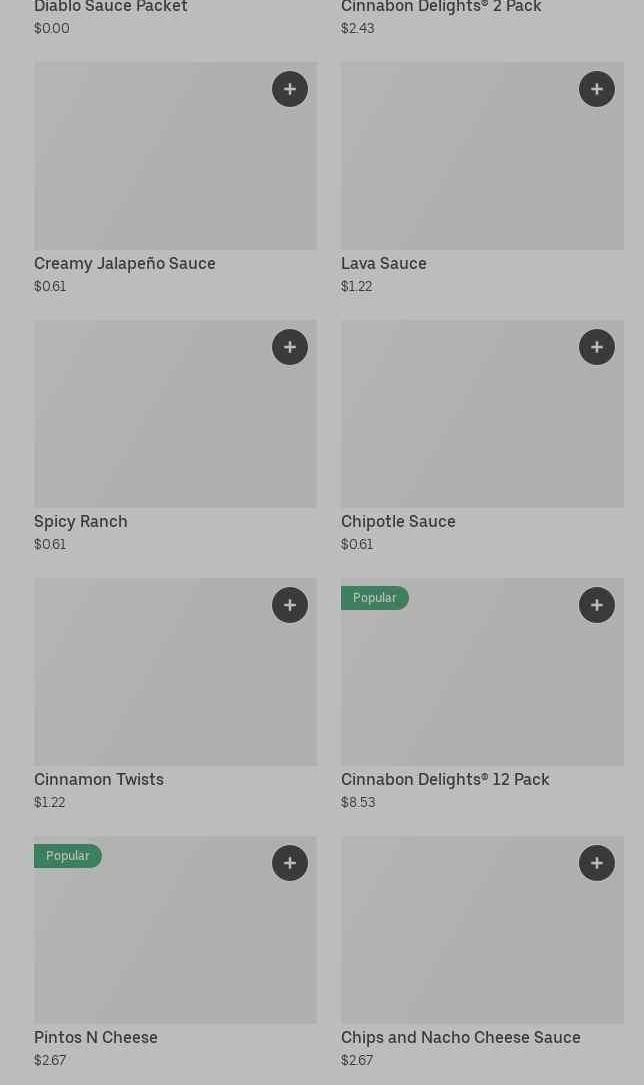Viewport: 644px width, 1085px height.
Task: Add Lava Sauce with its plus button
Action: pyautogui.click(x=597, y=89)
